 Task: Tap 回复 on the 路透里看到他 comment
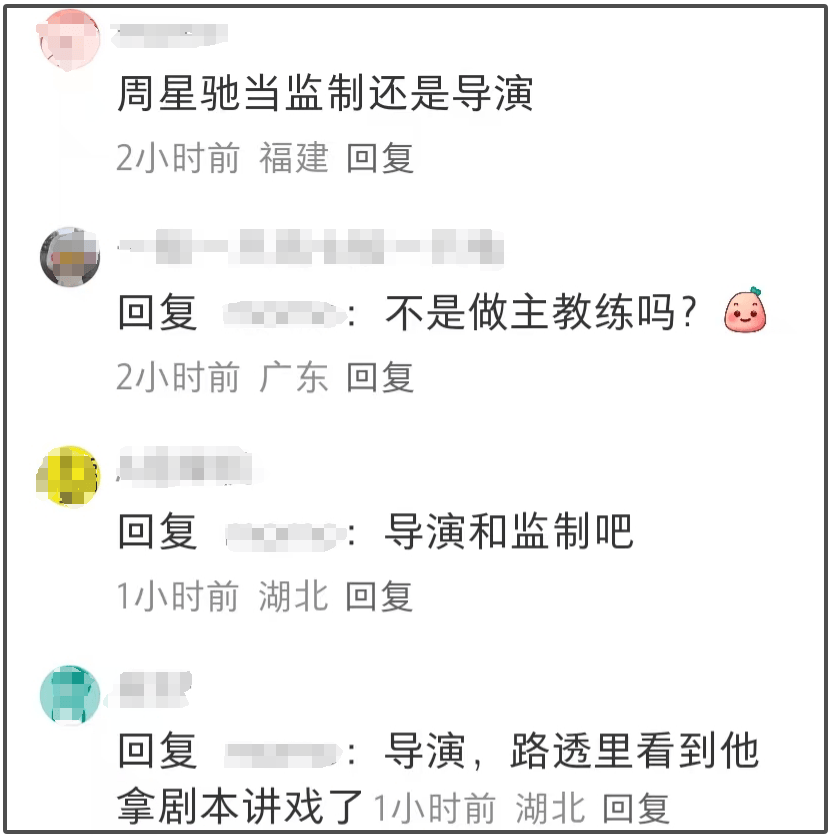[636, 807]
